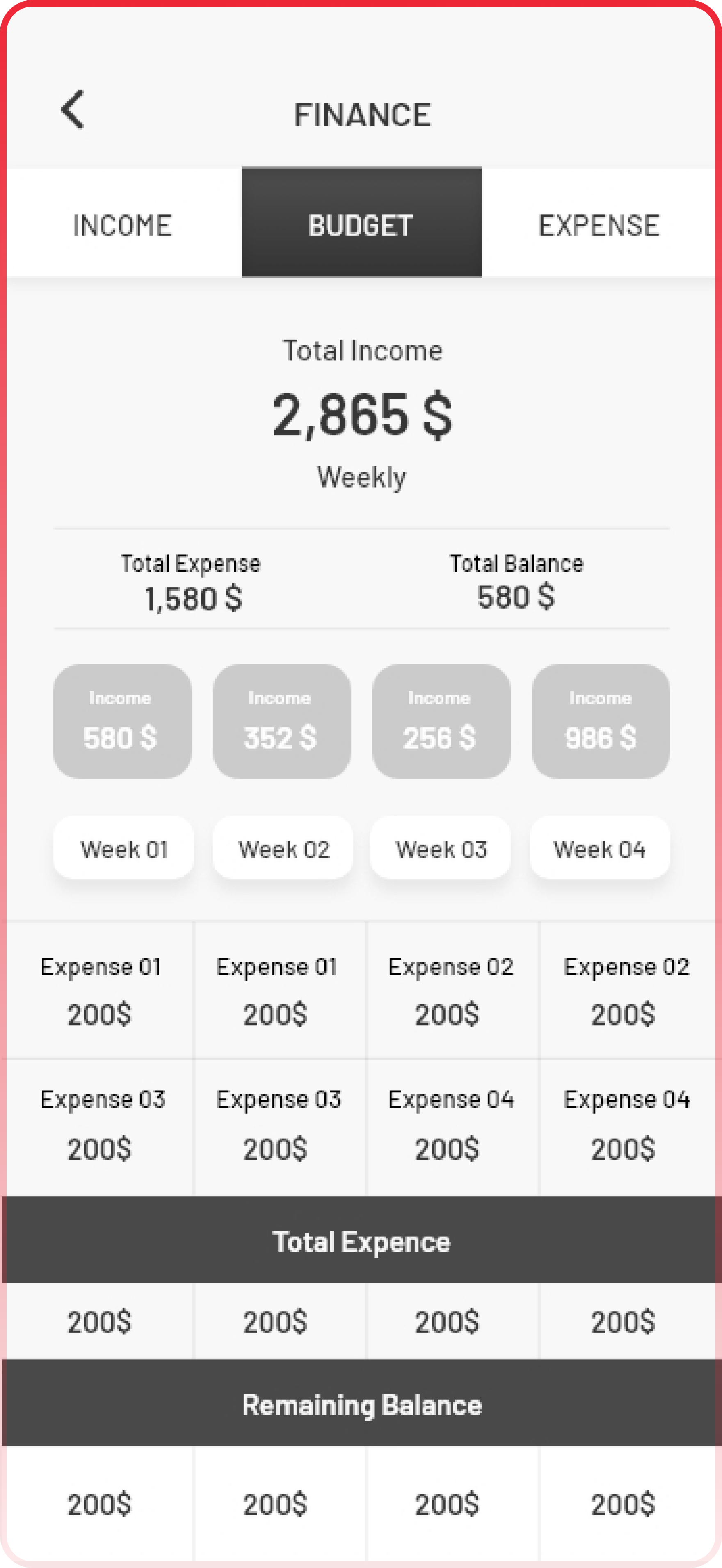Select the Week 01 chip
This screenshot has height=1568, width=722.
123,848
